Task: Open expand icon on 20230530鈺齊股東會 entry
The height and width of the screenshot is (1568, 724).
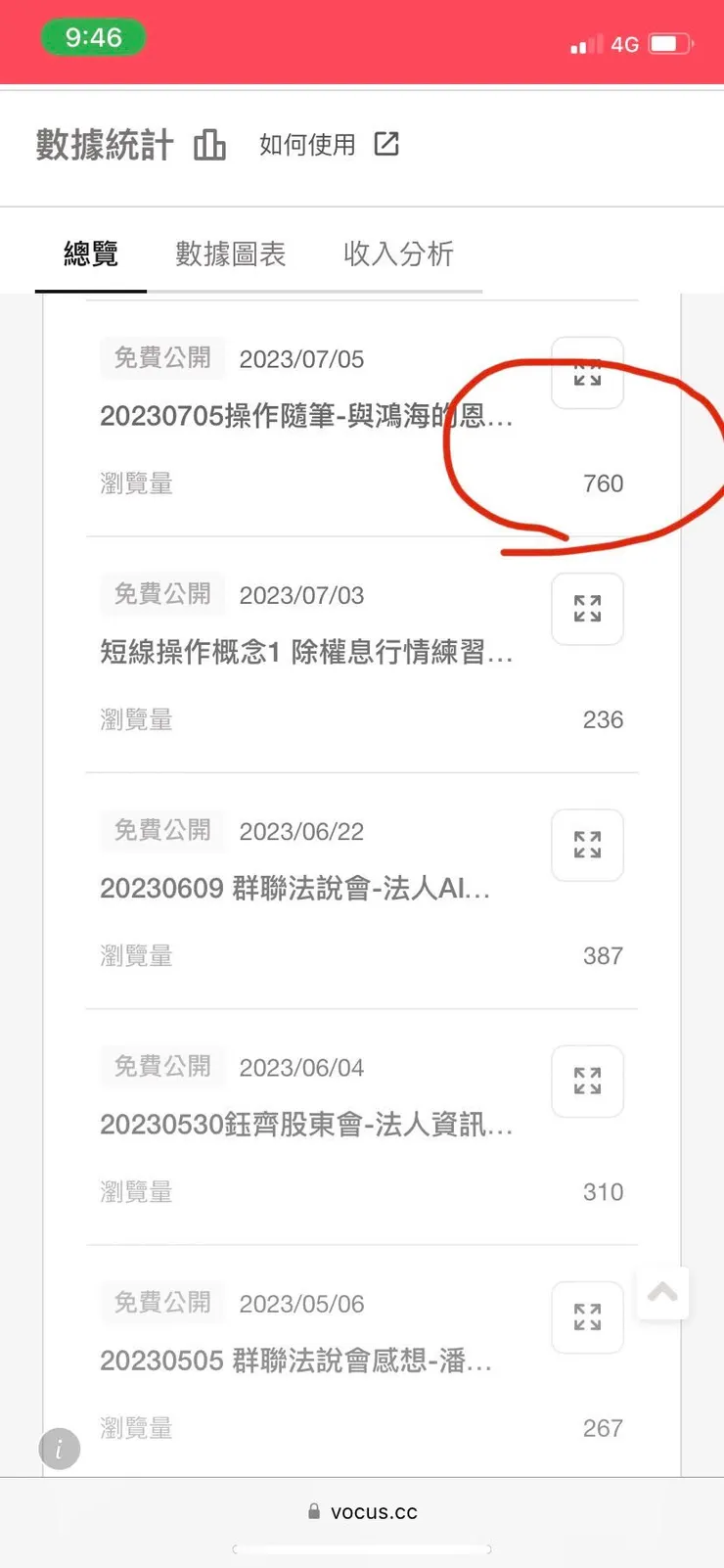Action: tap(587, 1082)
